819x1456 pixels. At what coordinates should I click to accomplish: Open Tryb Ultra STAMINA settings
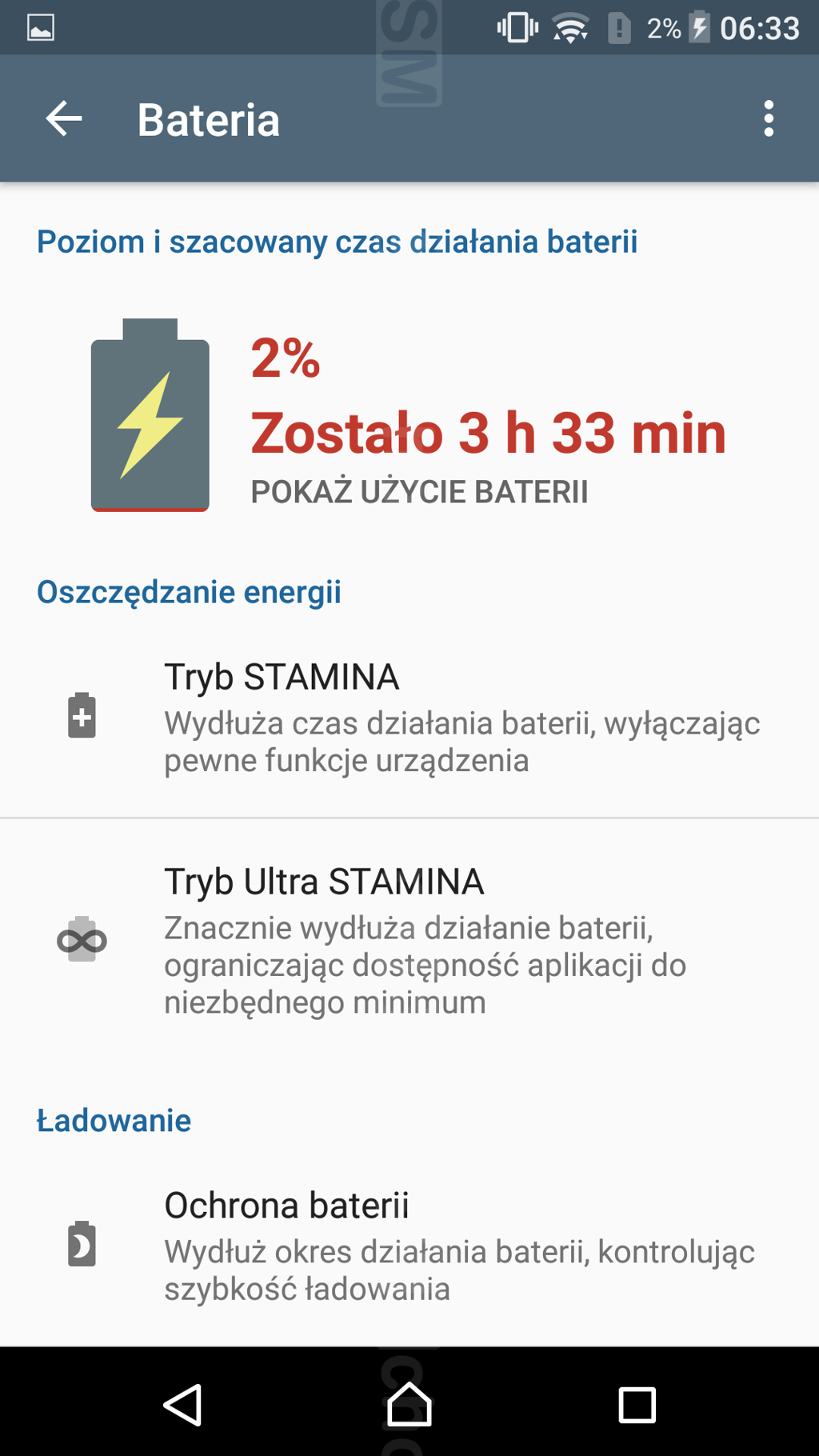coord(409,940)
